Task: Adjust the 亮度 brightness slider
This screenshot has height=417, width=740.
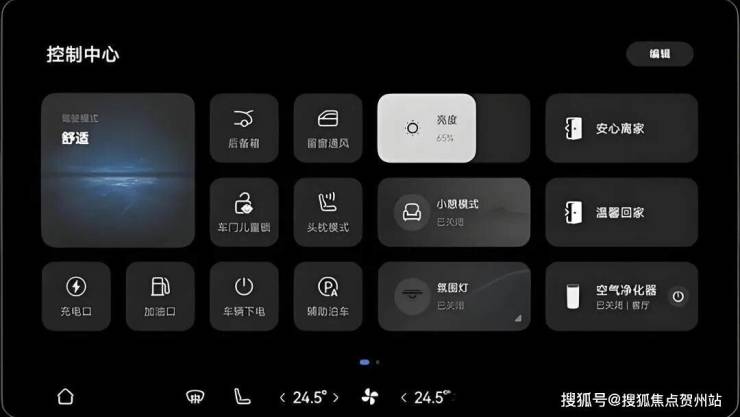Action: [x=453, y=128]
